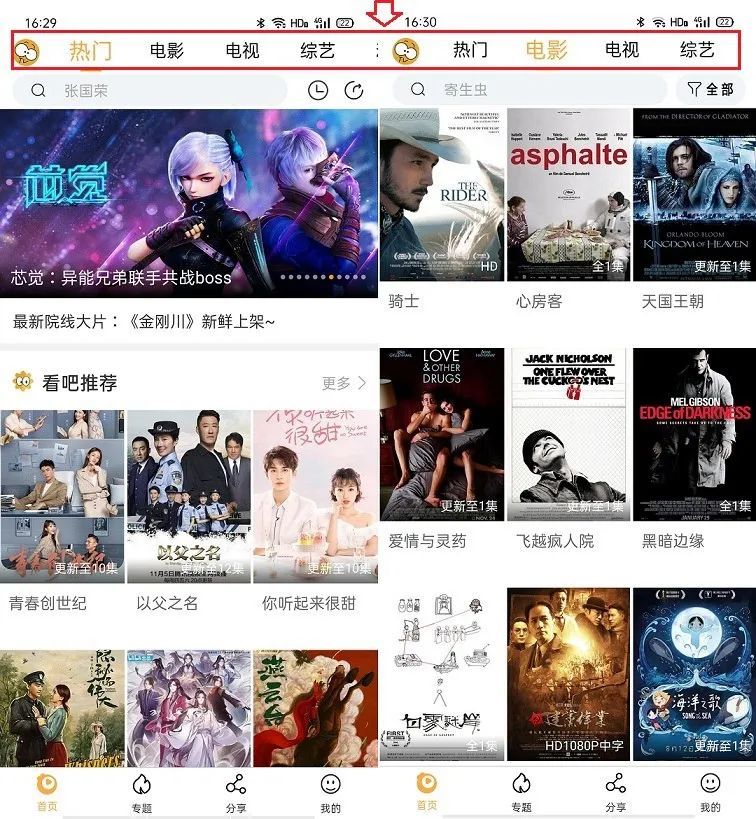Viewport: 756px width, 819px height.
Task: Open the search box showing 张国荣
Action: point(150,91)
